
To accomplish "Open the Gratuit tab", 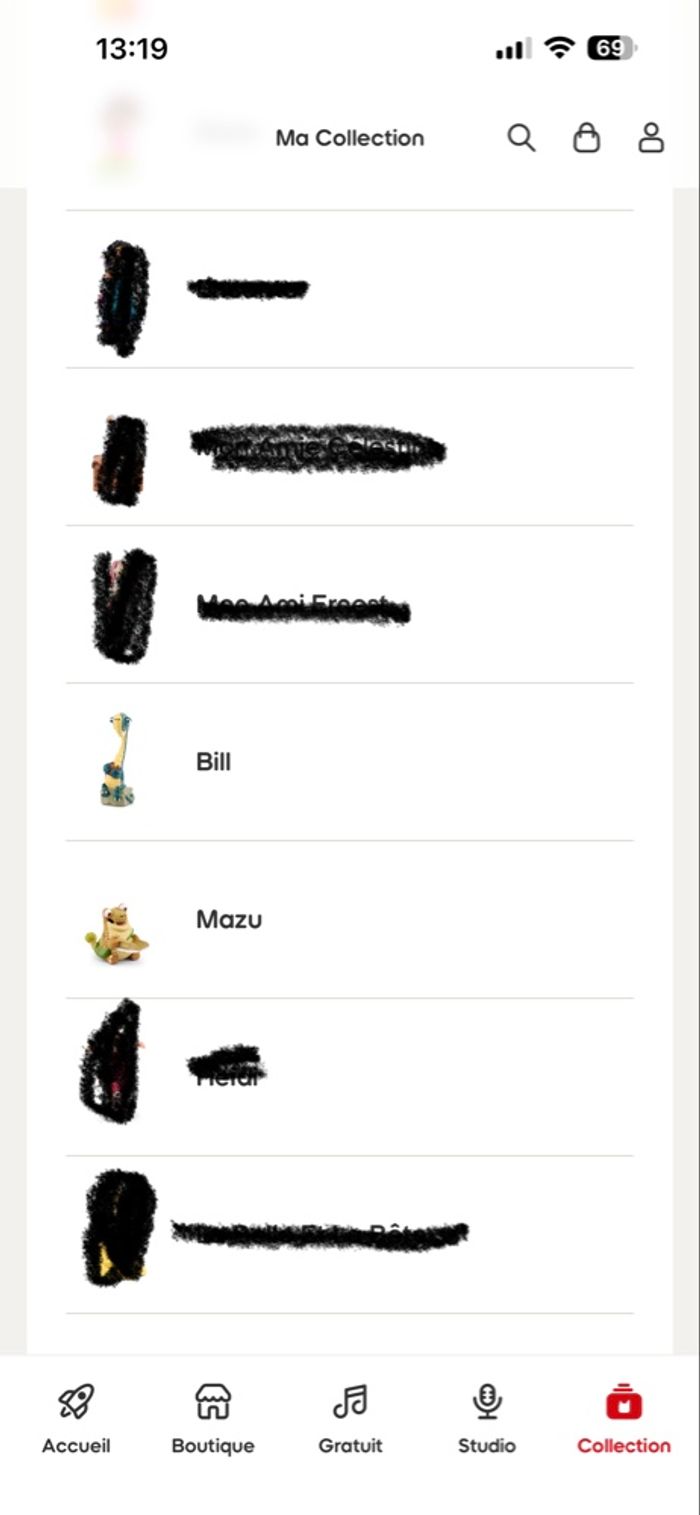I will (350, 1419).
